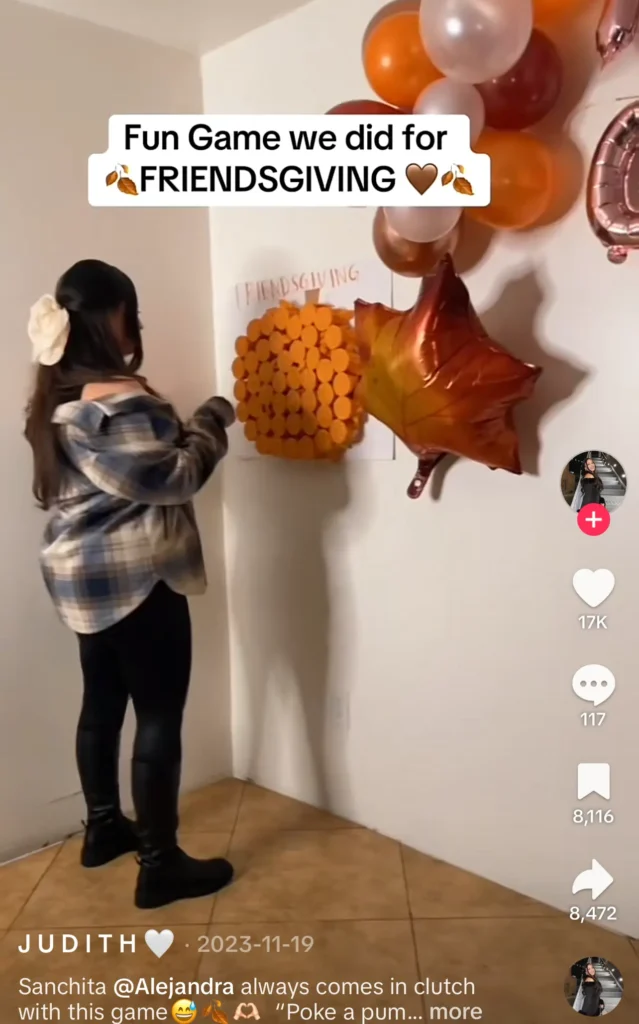Open the sound disc for this video
The width and height of the screenshot is (639, 1024).
593,986
